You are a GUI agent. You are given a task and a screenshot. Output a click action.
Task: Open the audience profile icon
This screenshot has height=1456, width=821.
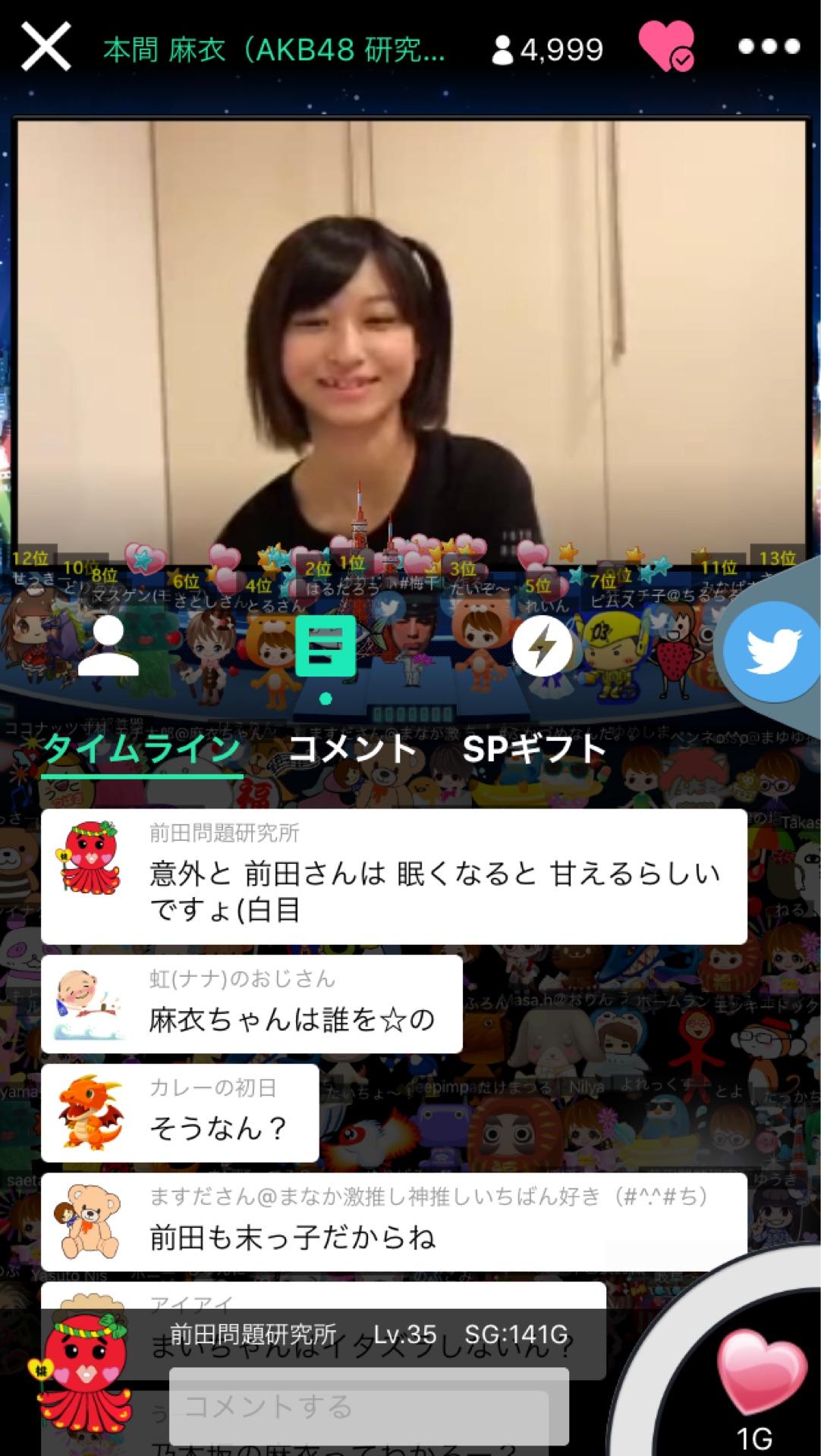tap(109, 646)
